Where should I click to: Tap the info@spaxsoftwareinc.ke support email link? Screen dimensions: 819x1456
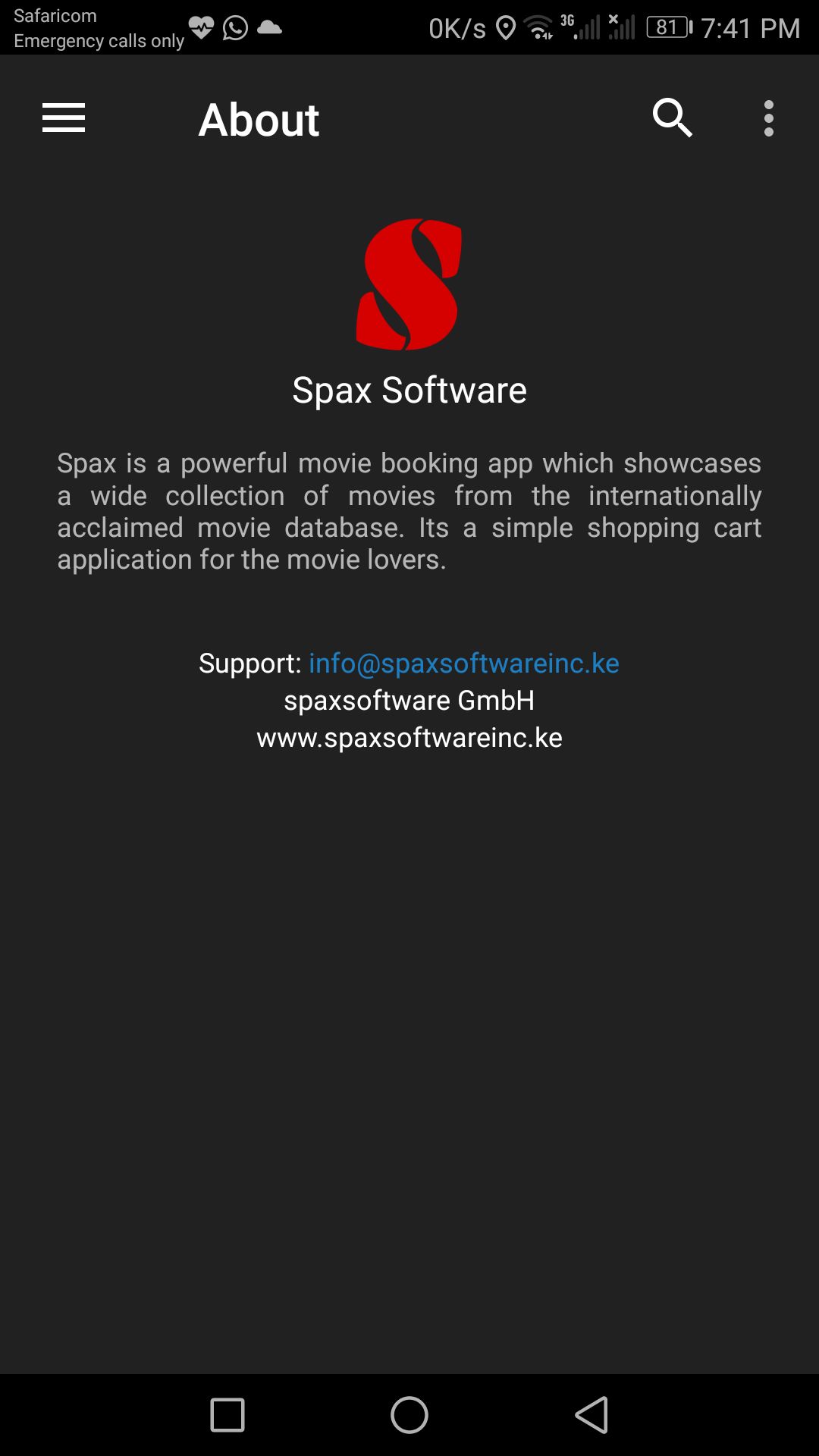pos(463,664)
